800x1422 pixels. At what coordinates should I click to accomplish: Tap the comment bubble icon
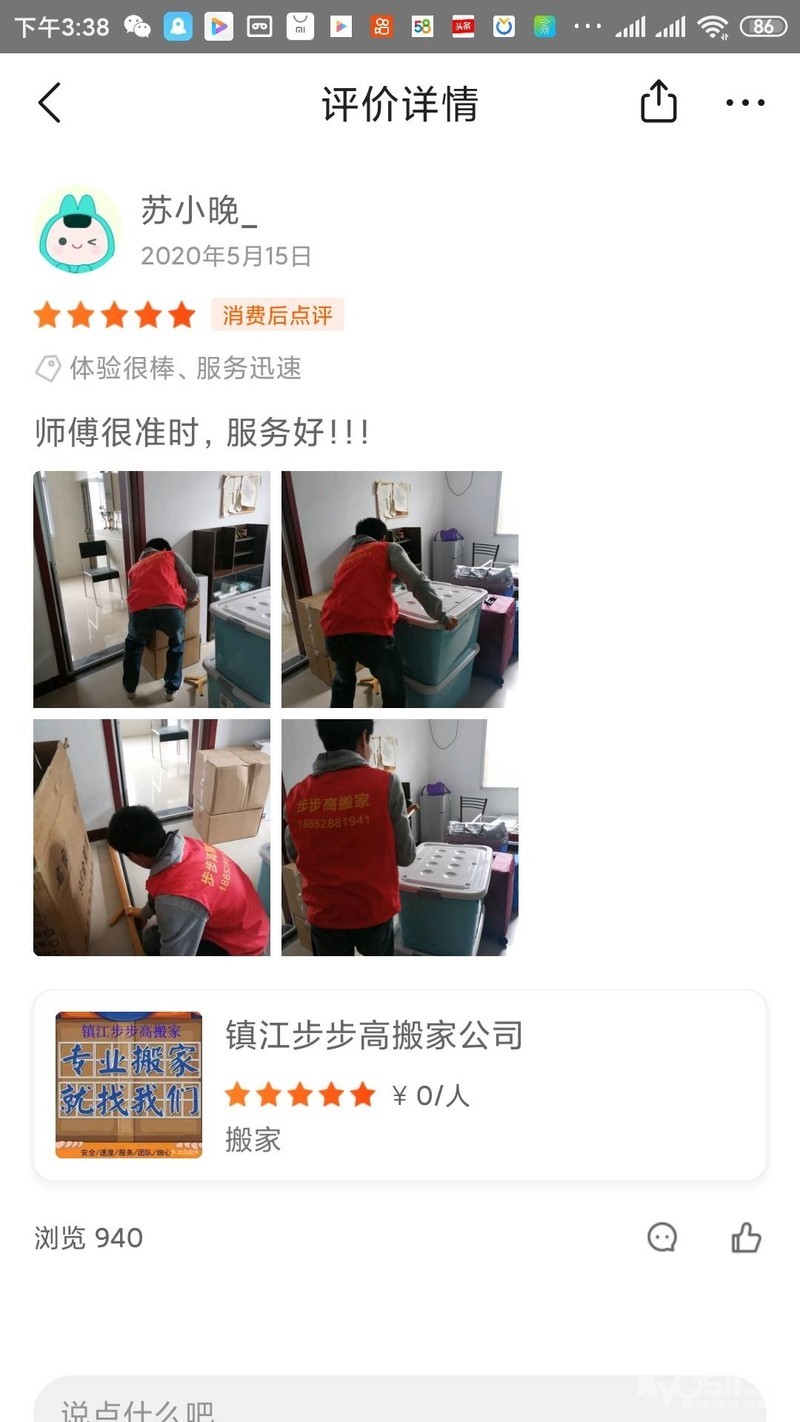coord(662,1237)
